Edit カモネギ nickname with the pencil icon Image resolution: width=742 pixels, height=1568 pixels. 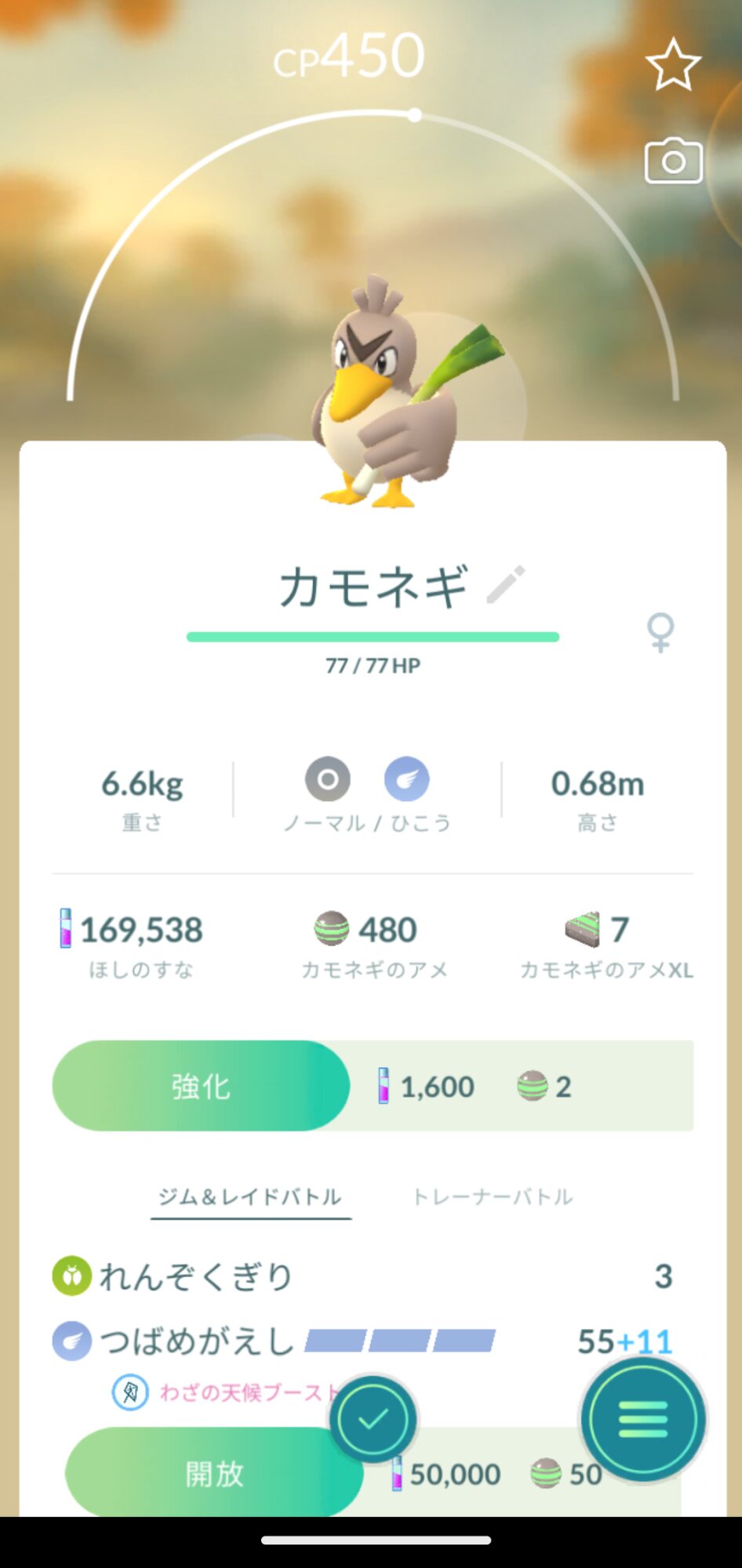point(506,585)
